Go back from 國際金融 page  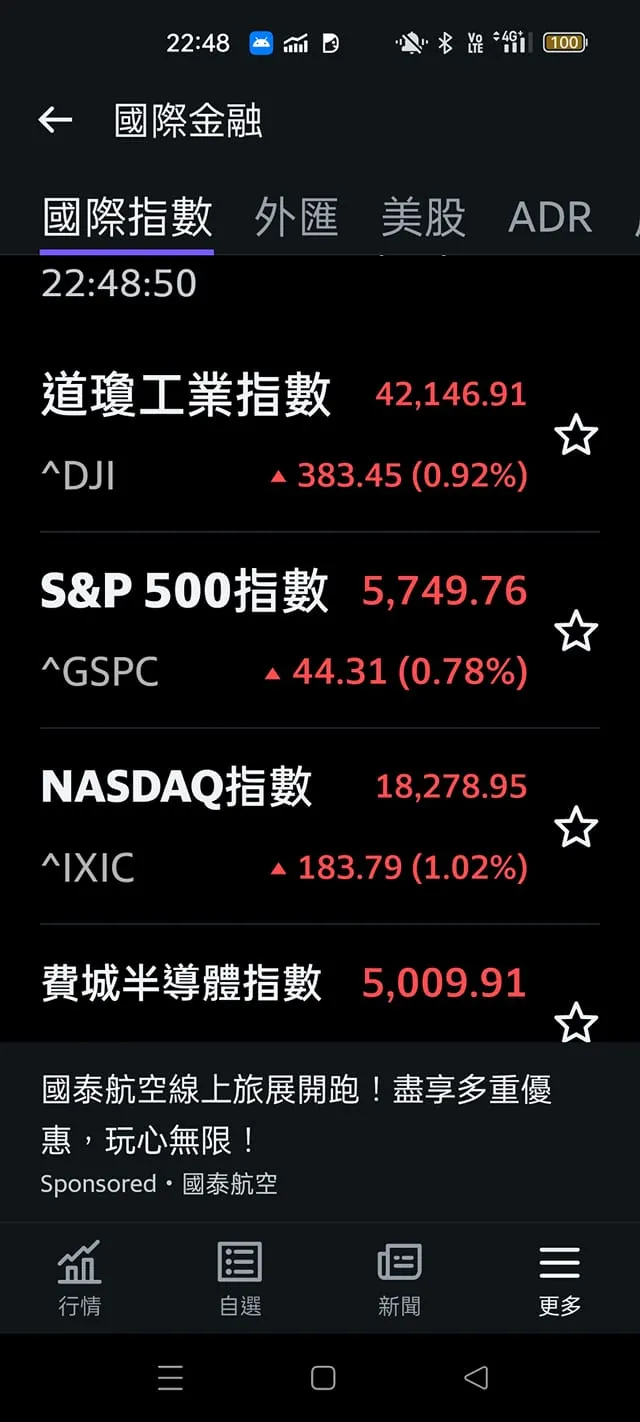55,121
